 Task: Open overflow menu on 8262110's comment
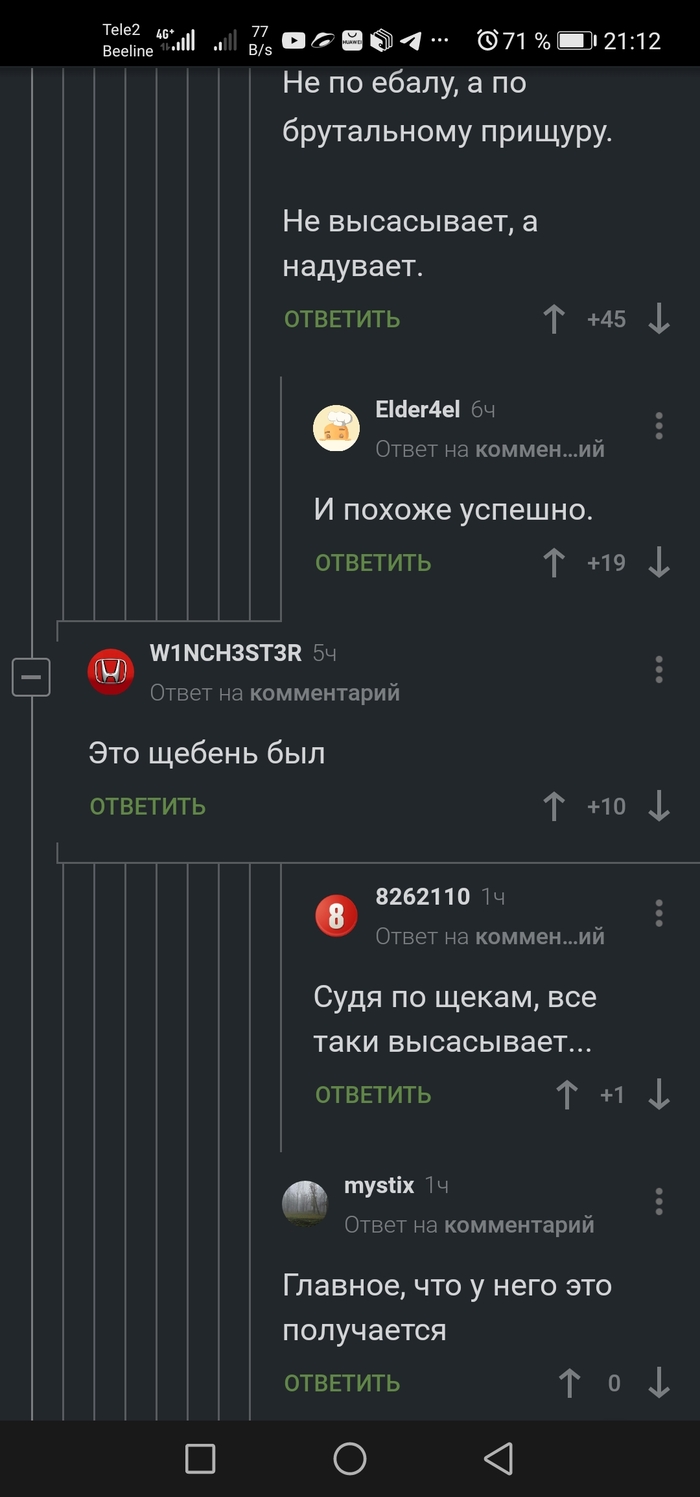[x=658, y=913]
